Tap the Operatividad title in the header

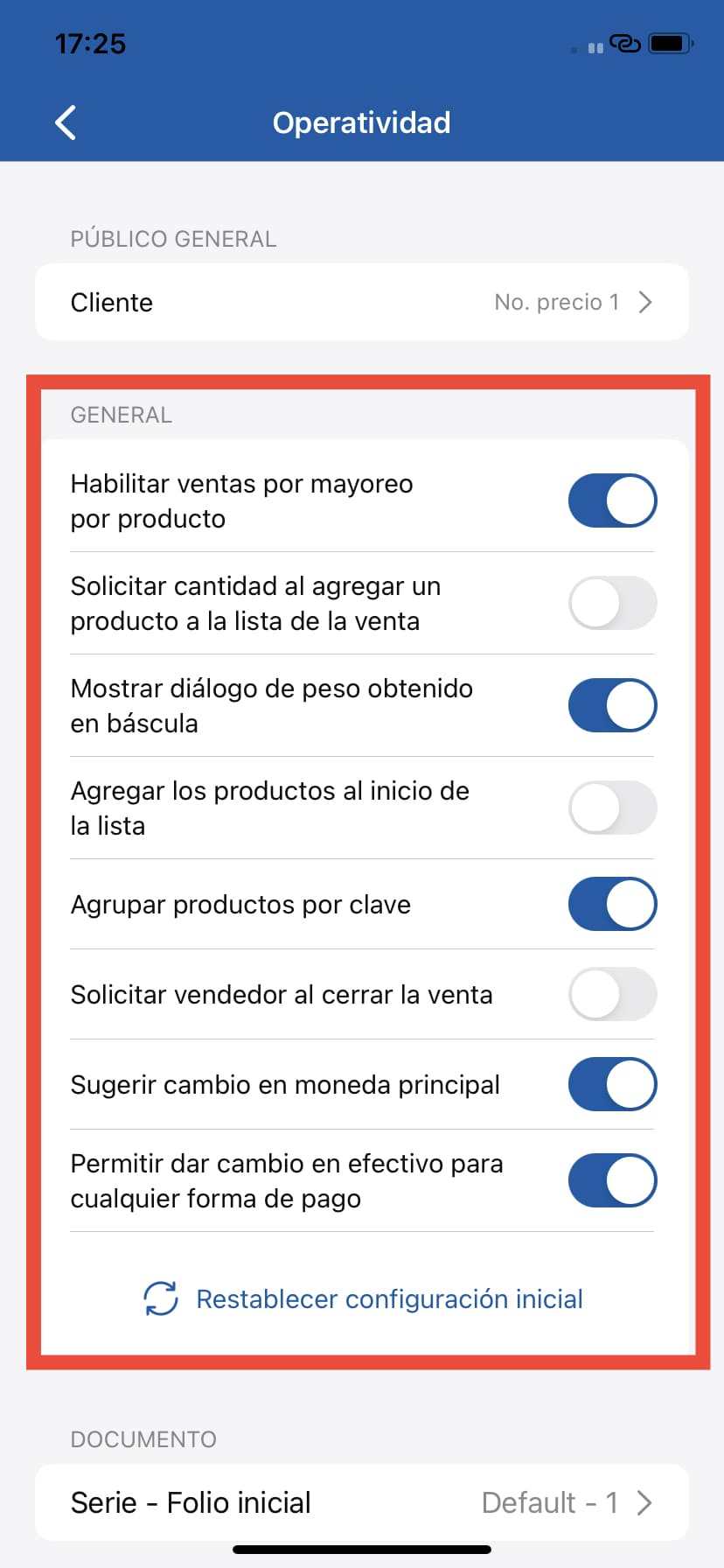[361, 122]
